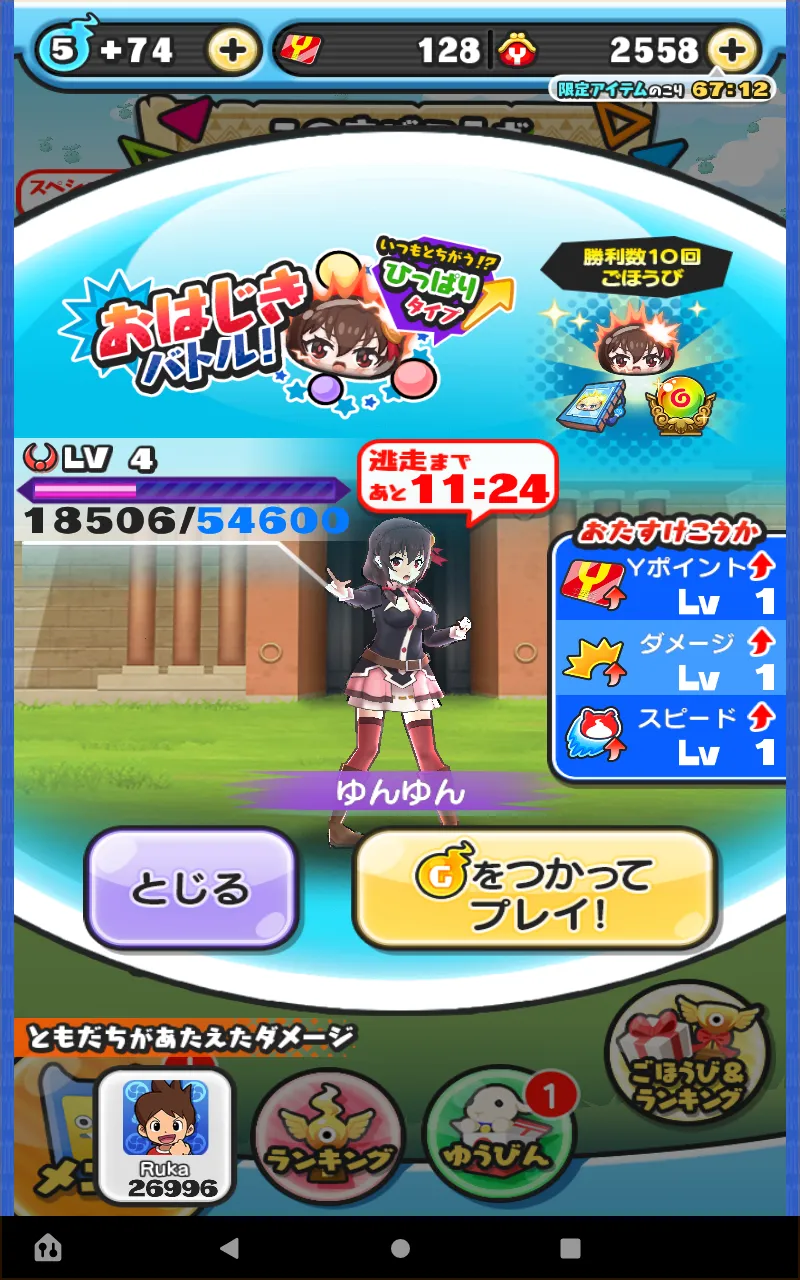Viewport: 800px width, 1280px height.
Task: Tap the とじる close button
Action: tap(190, 889)
